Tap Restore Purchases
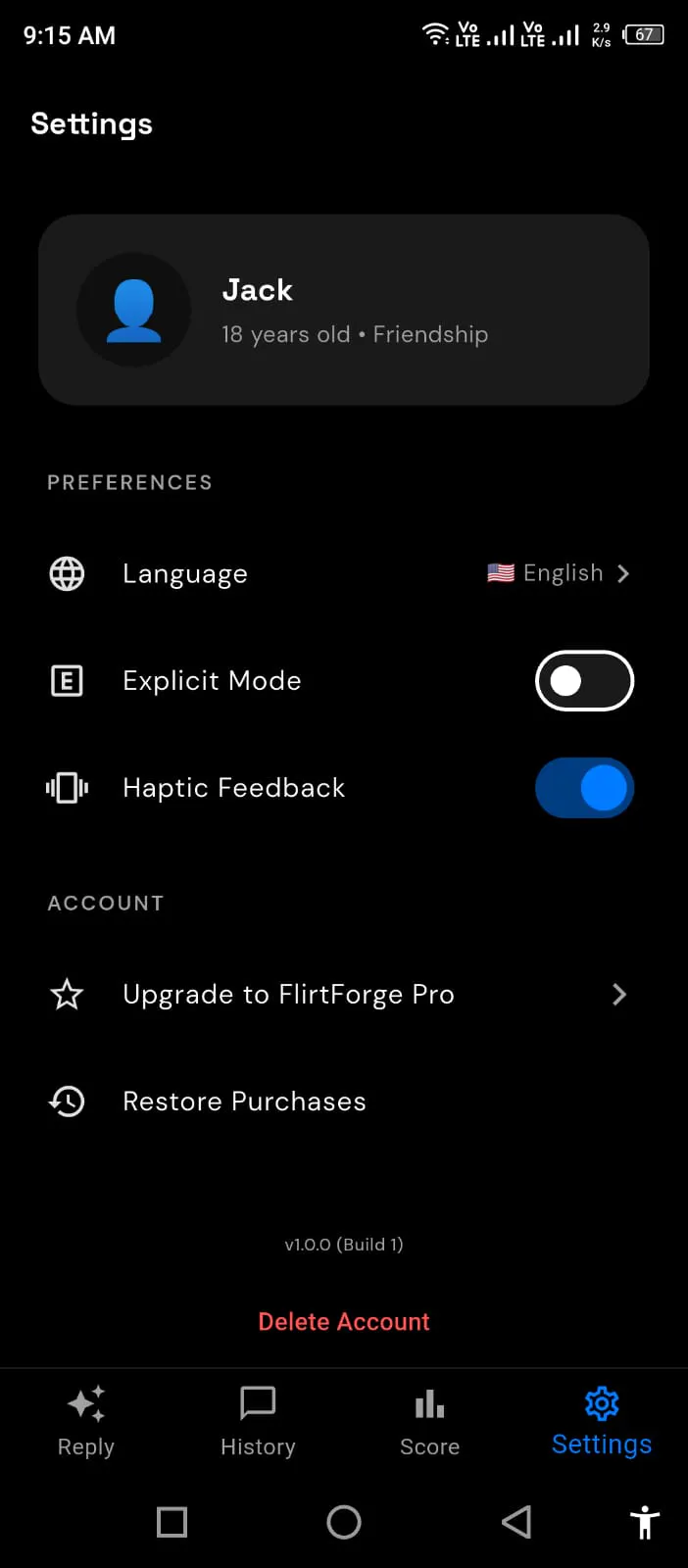Viewport: 688px width, 1568px height. coord(344,1102)
